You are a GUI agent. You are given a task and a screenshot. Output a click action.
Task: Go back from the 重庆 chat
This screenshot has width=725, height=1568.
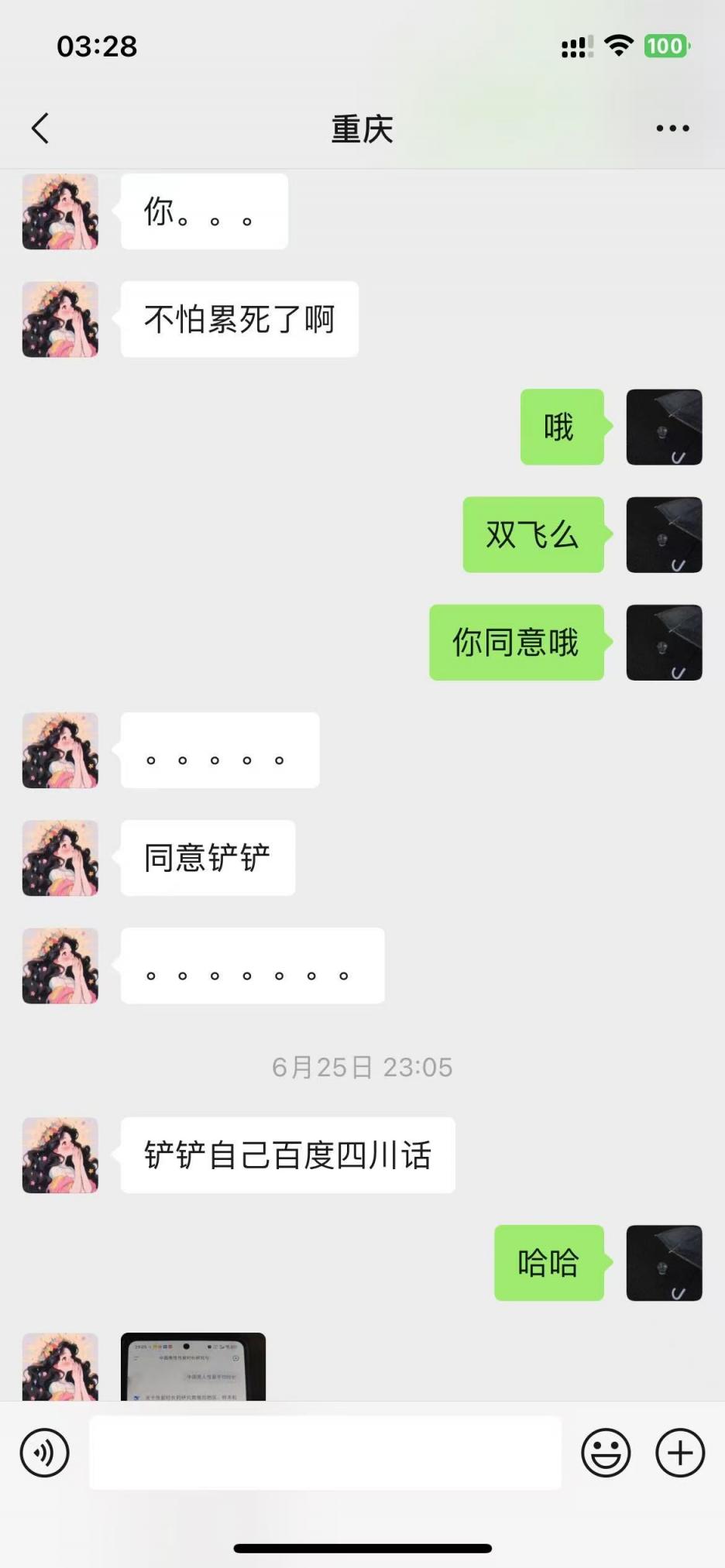coord(40,129)
